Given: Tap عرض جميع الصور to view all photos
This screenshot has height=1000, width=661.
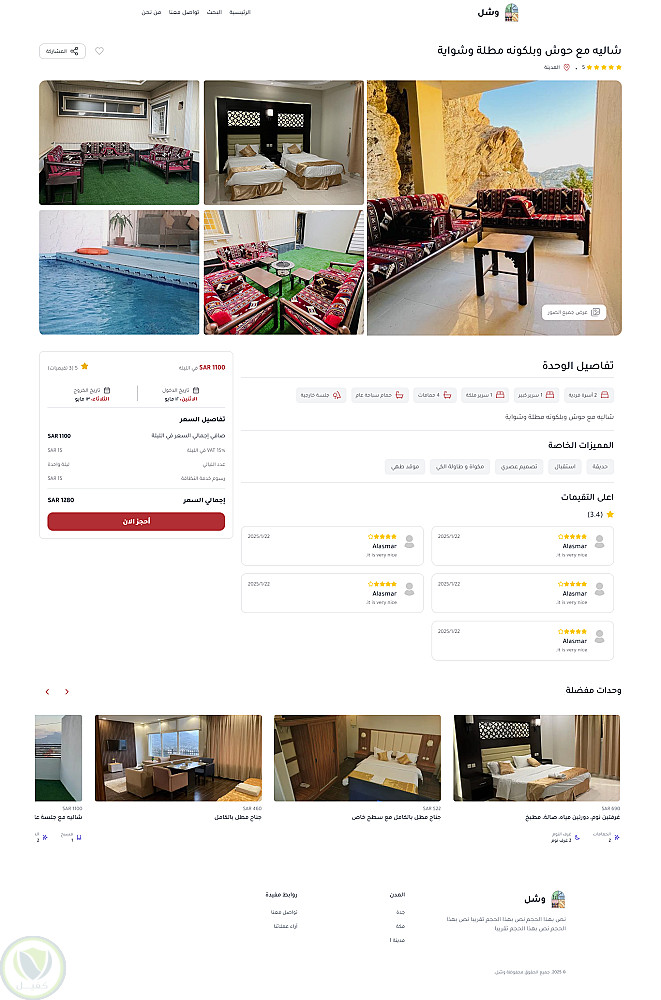Looking at the screenshot, I should (x=573, y=312).
